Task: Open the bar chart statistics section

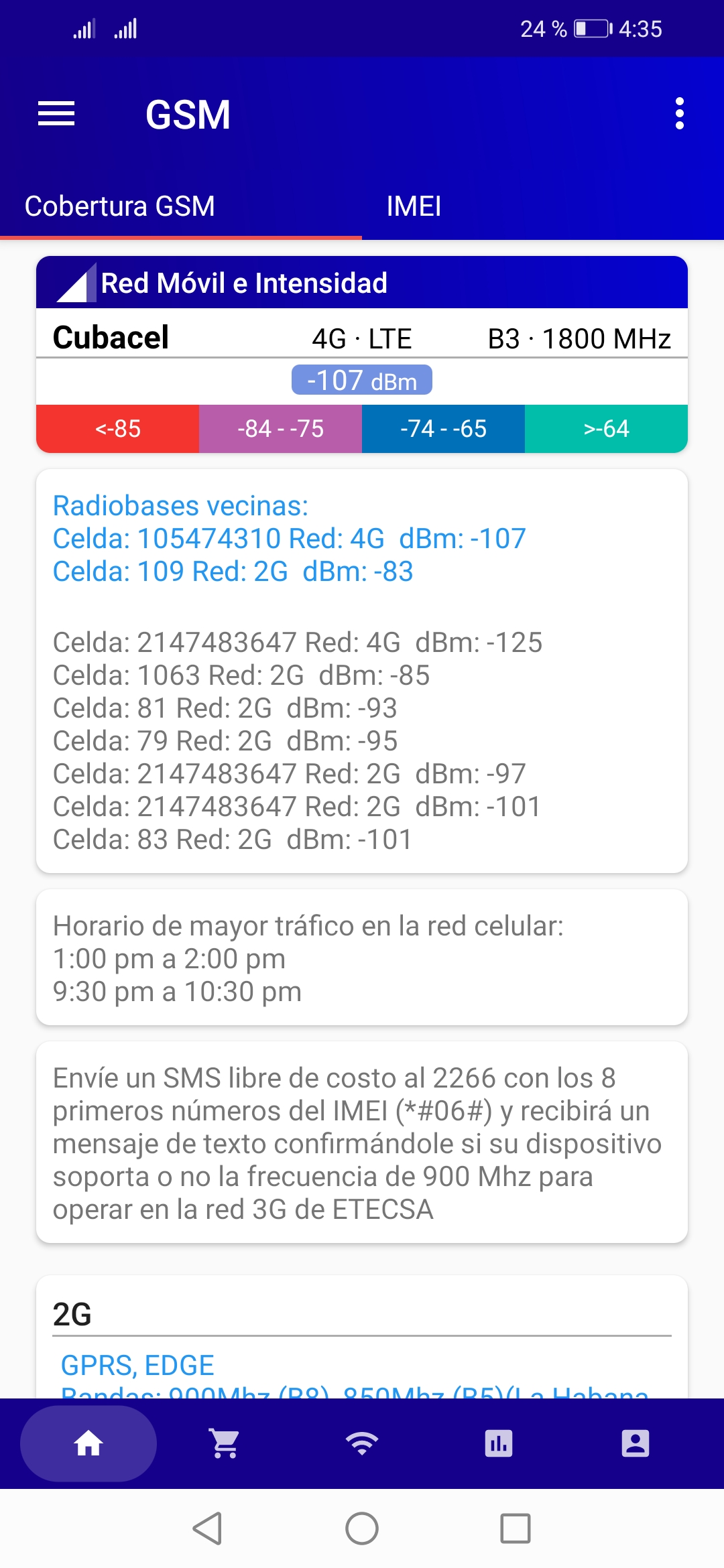Action: pyautogui.click(x=499, y=1443)
